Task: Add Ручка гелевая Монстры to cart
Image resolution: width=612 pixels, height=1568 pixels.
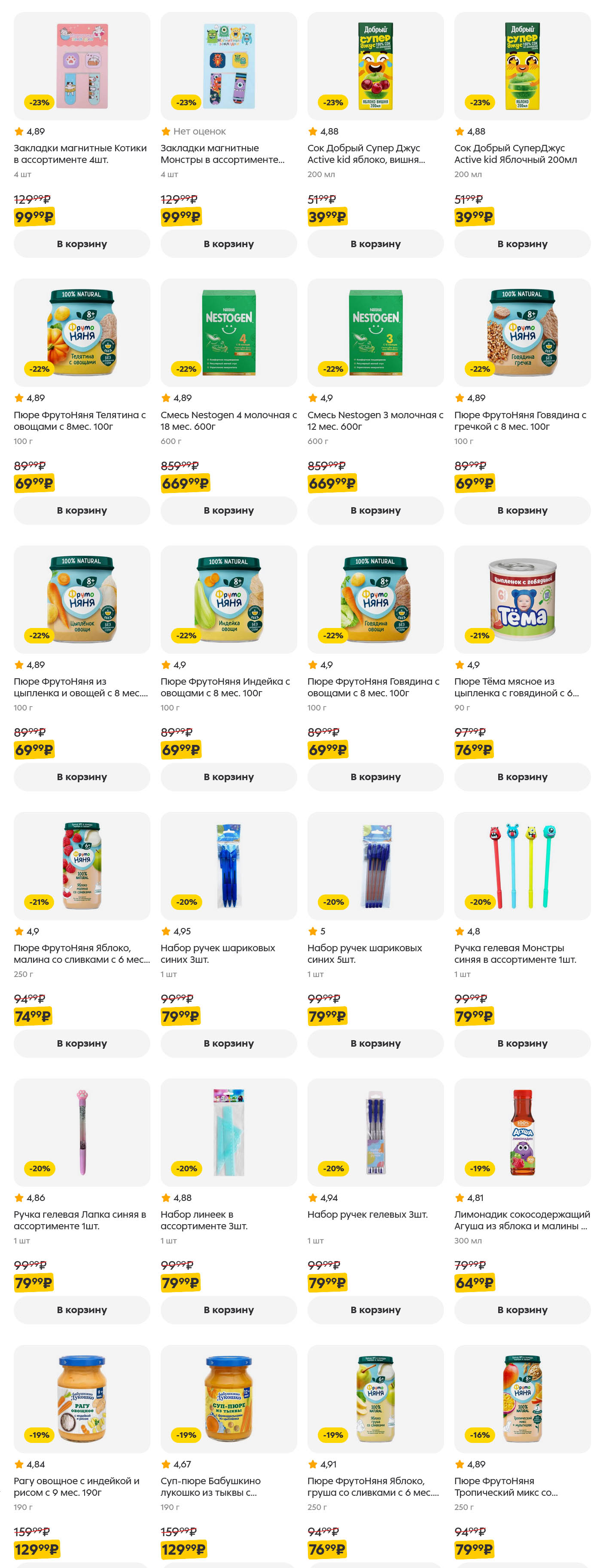Action: (x=521, y=1043)
